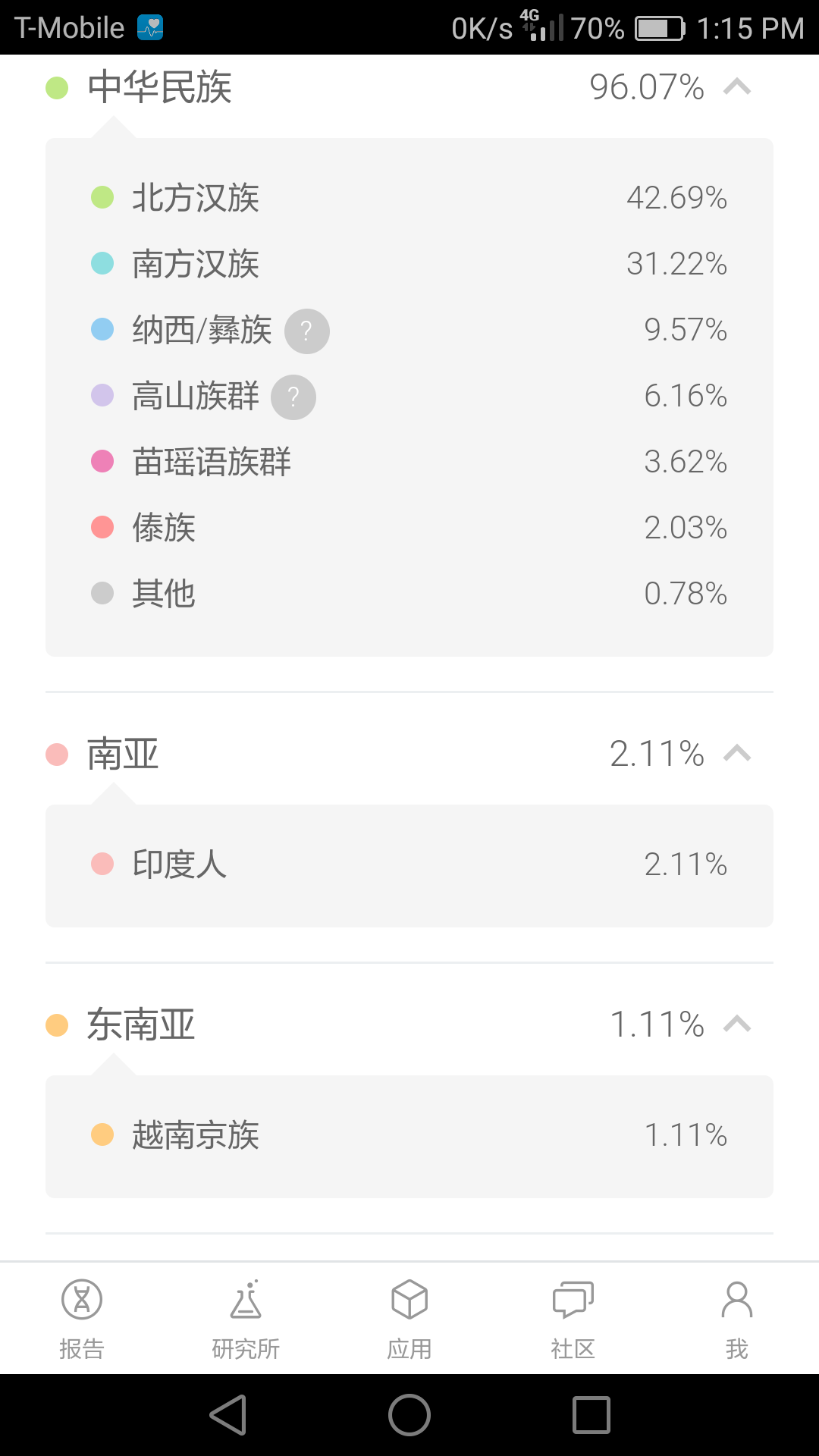Open the help icon next to 高山族群

[x=293, y=397]
